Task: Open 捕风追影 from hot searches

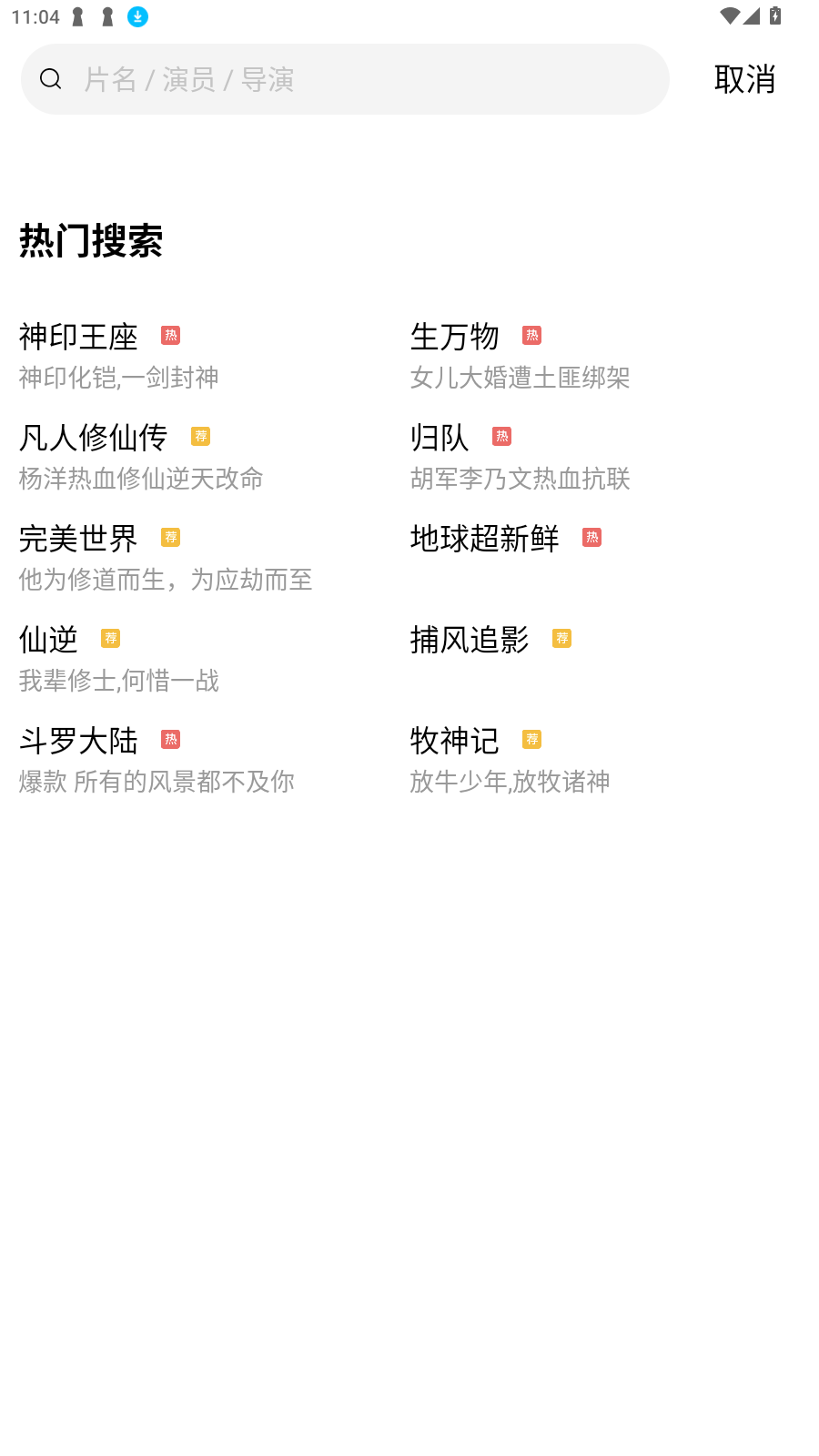Action: (469, 641)
